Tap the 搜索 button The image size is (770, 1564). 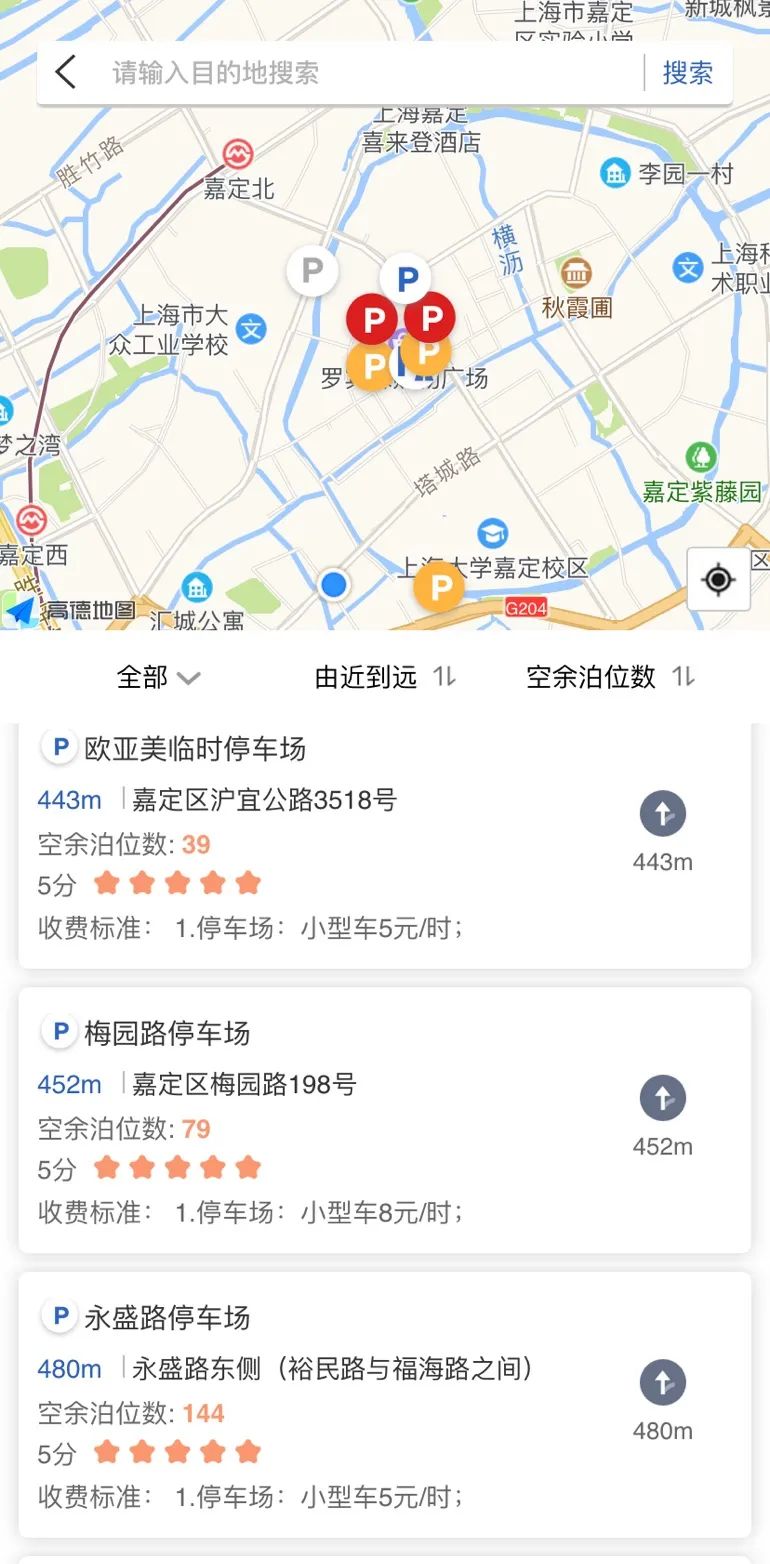point(688,72)
